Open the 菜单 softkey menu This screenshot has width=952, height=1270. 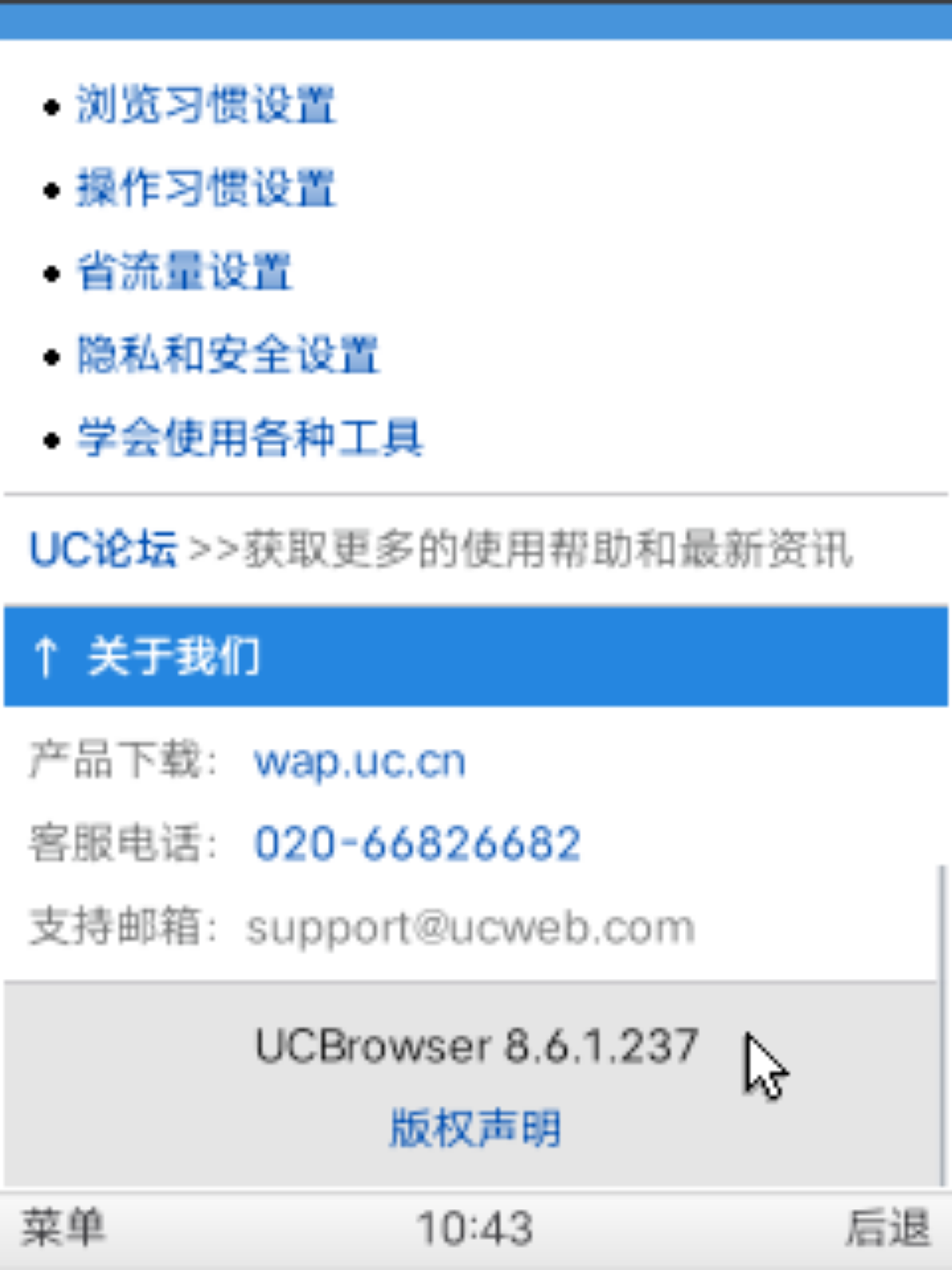pos(63,1228)
